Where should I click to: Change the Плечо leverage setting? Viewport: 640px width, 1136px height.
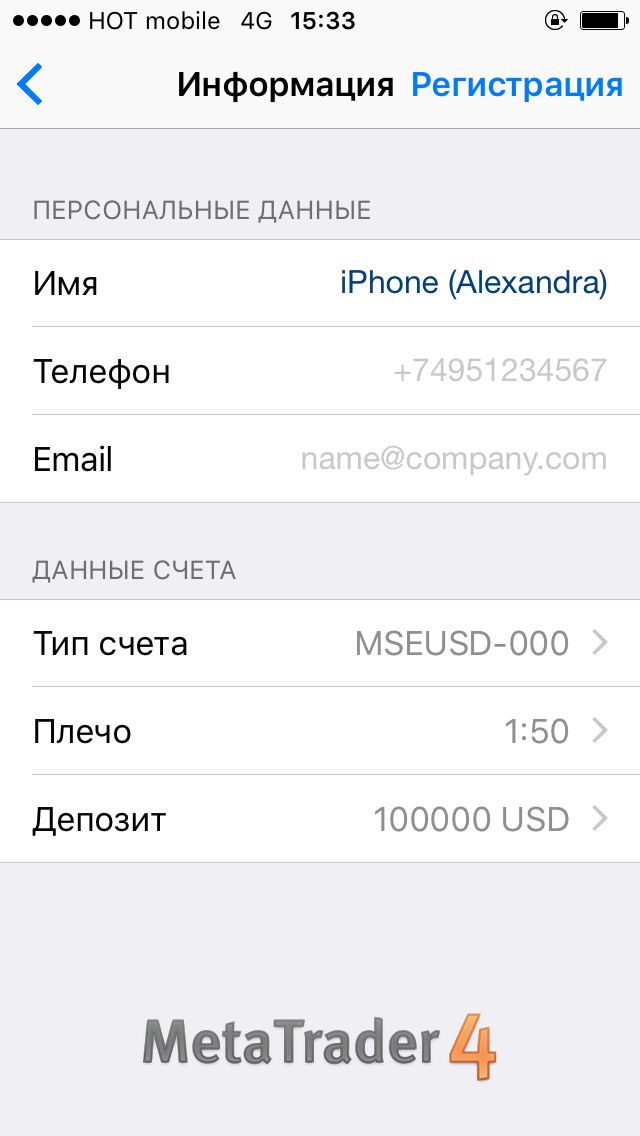coord(320,731)
